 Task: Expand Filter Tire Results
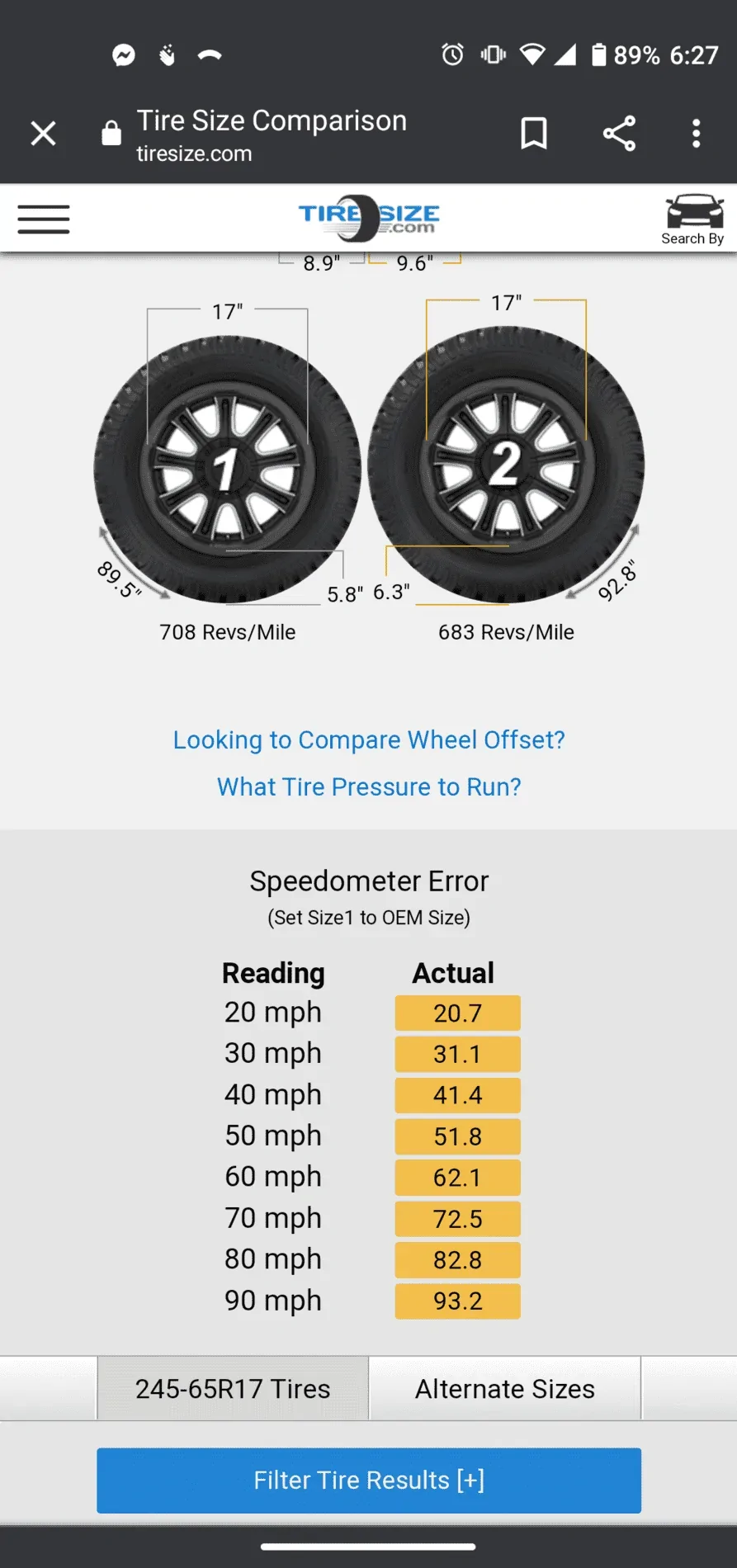point(368,1480)
